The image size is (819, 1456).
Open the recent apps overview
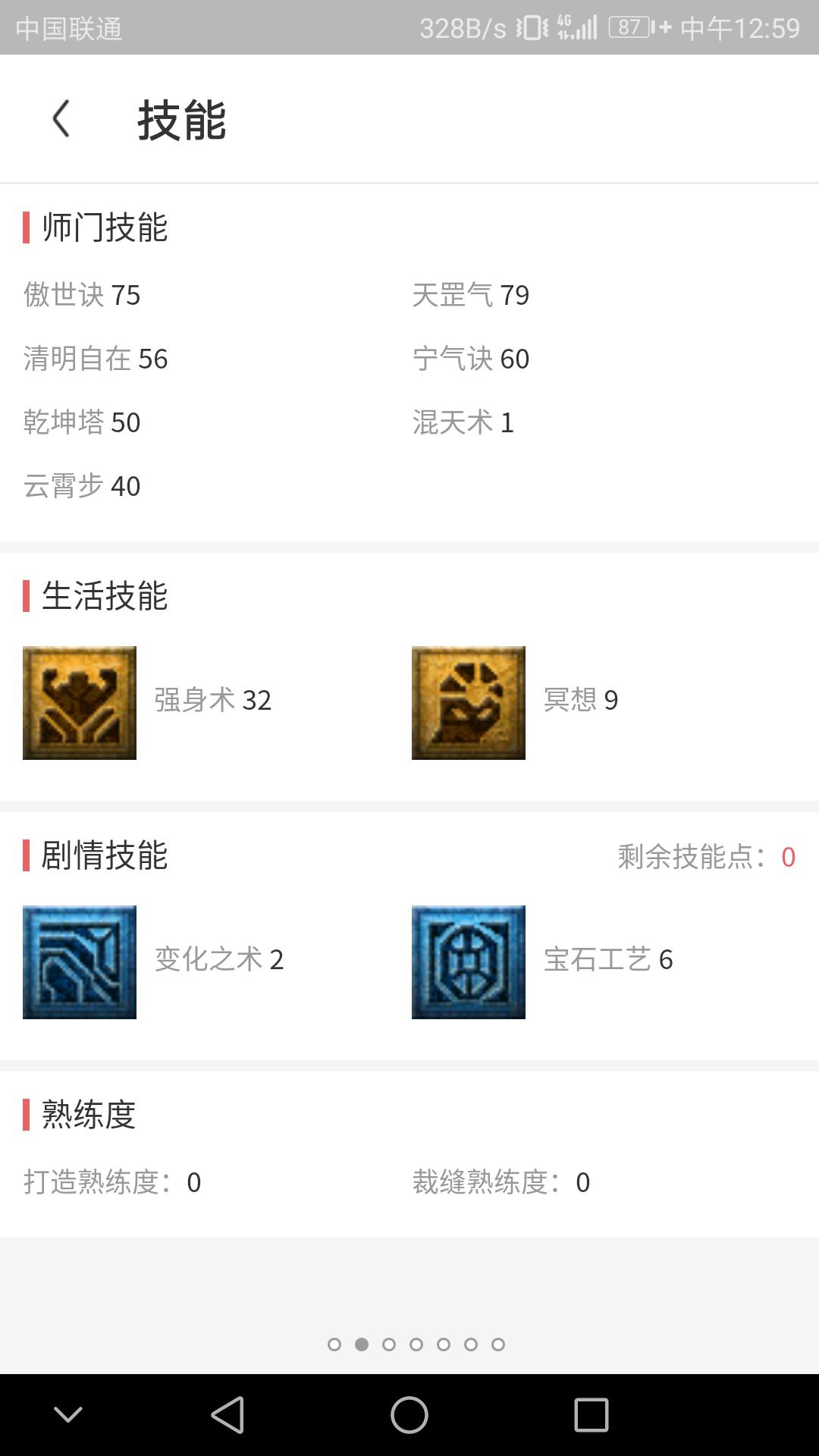[591, 1415]
